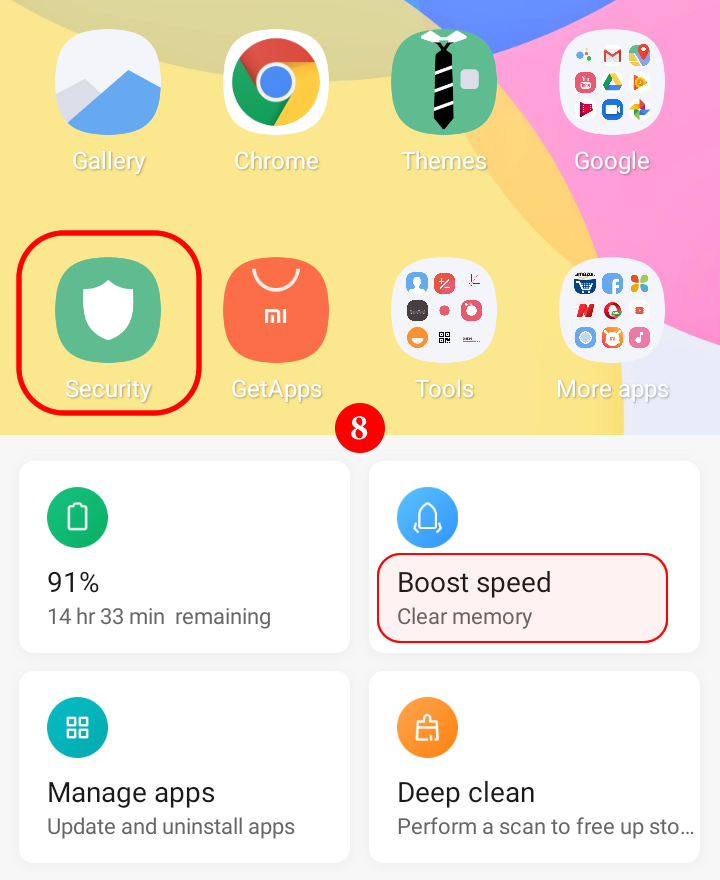Image resolution: width=720 pixels, height=880 pixels.
Task: Open Manage apps card
Action: coord(184,766)
